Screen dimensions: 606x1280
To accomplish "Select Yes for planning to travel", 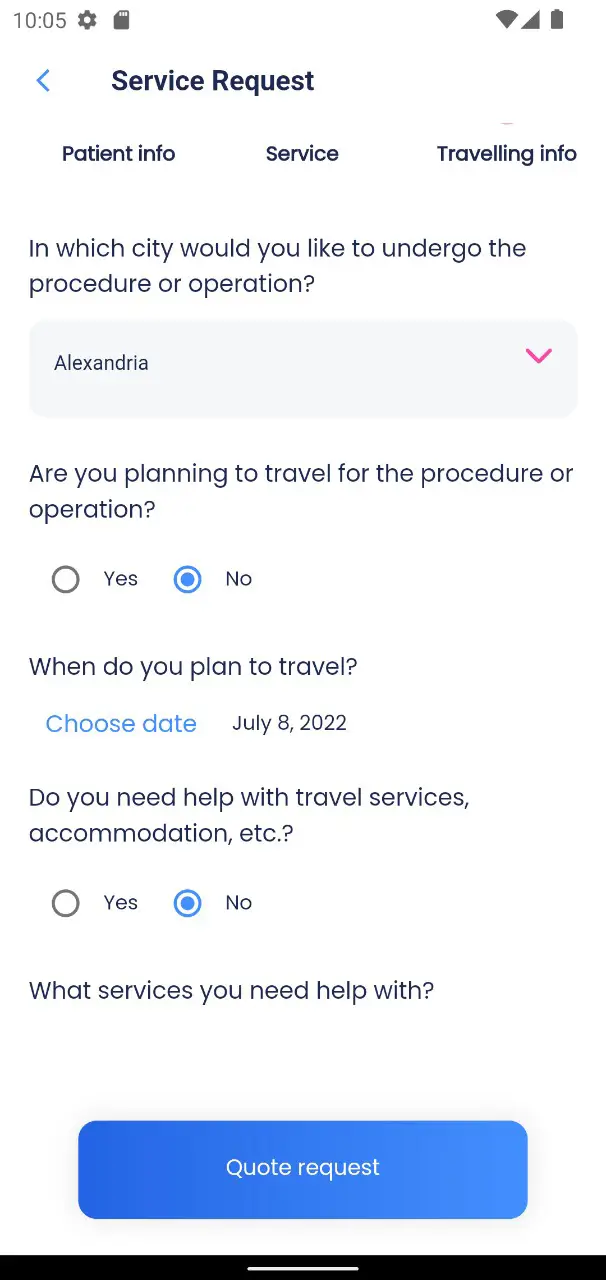I will [66, 579].
